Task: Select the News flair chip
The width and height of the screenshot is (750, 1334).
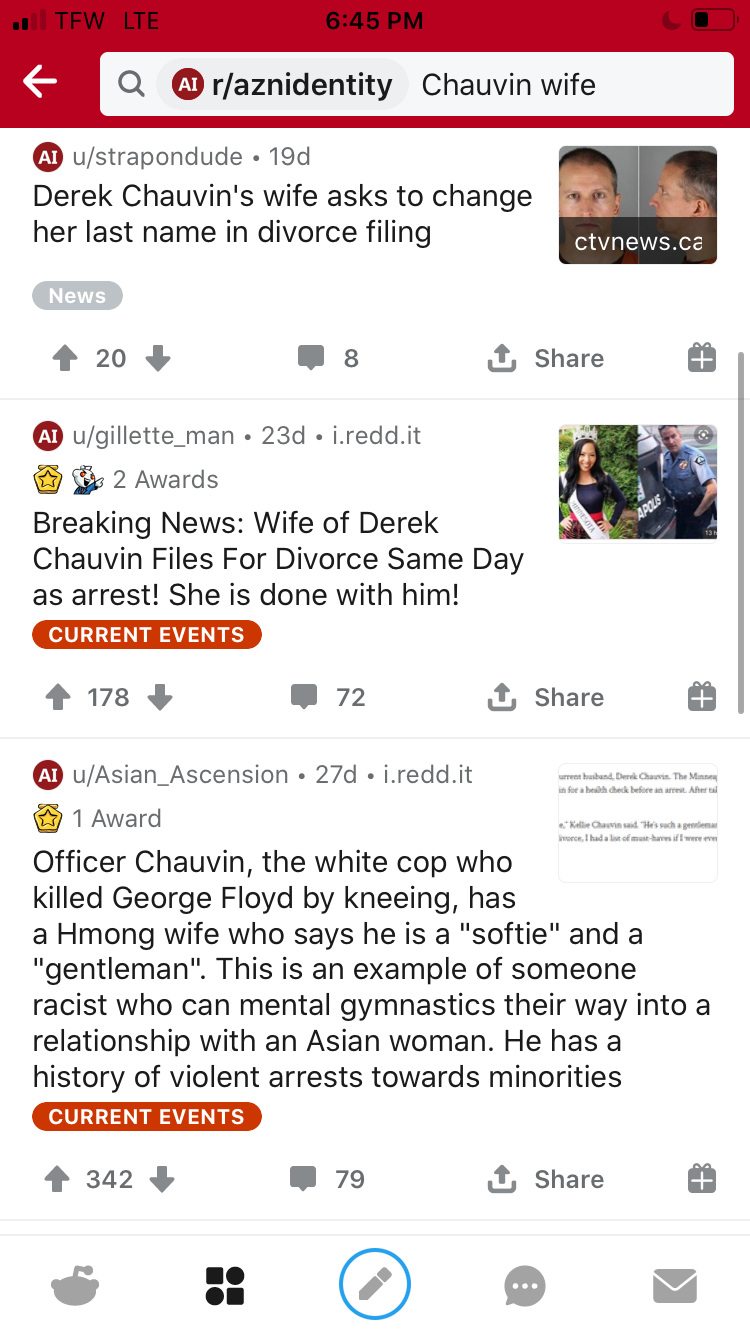Action: [77, 295]
